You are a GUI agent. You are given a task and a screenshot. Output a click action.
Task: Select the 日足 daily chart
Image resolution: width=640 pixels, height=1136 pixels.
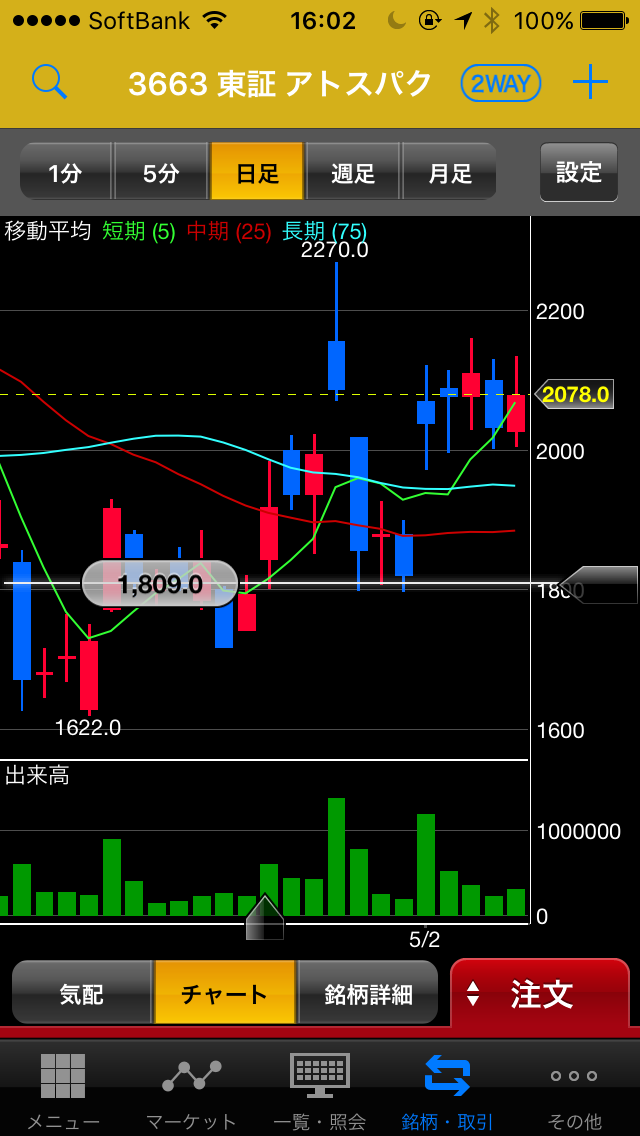pos(257,172)
